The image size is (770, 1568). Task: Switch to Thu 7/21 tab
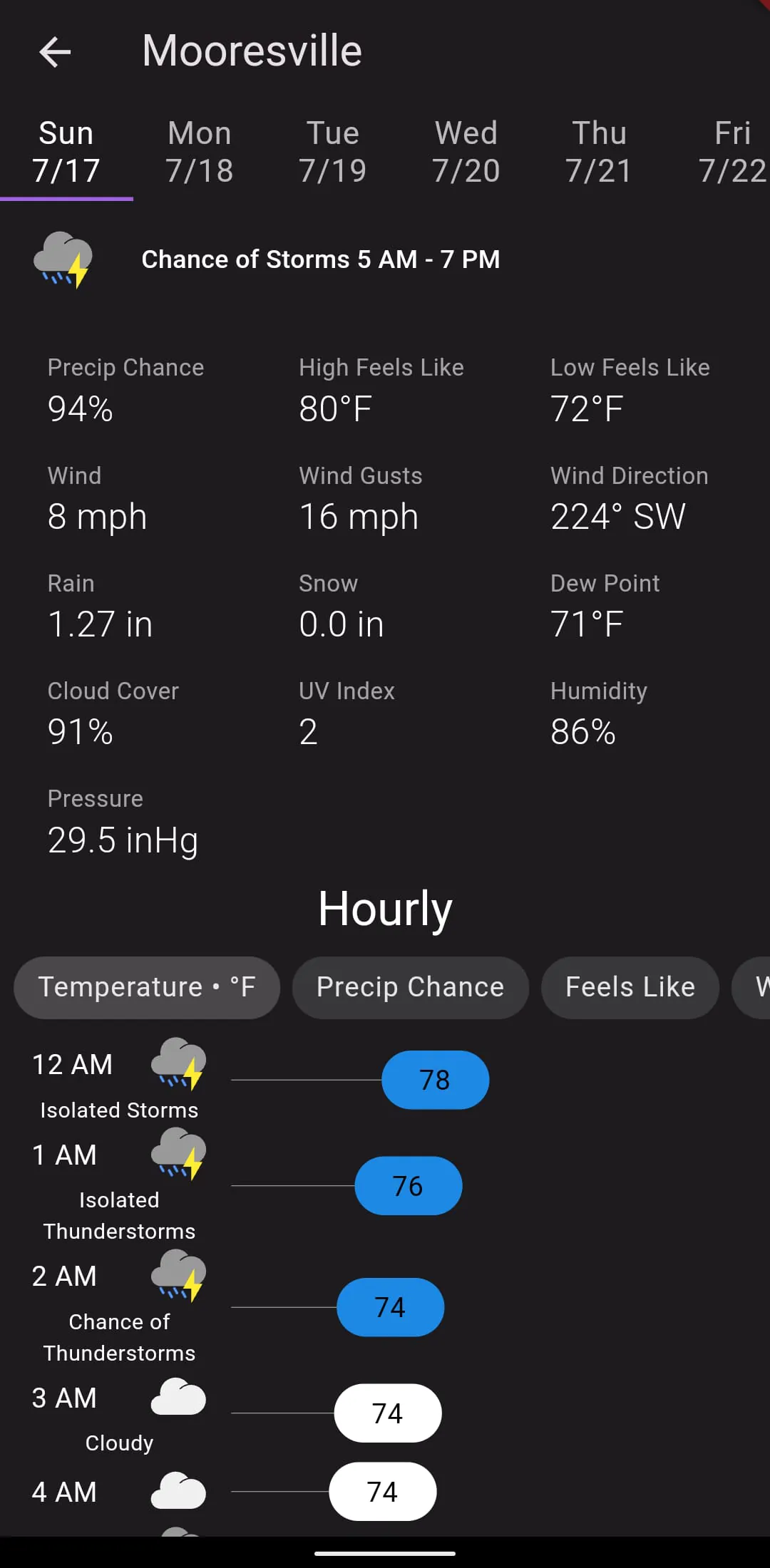[599, 152]
